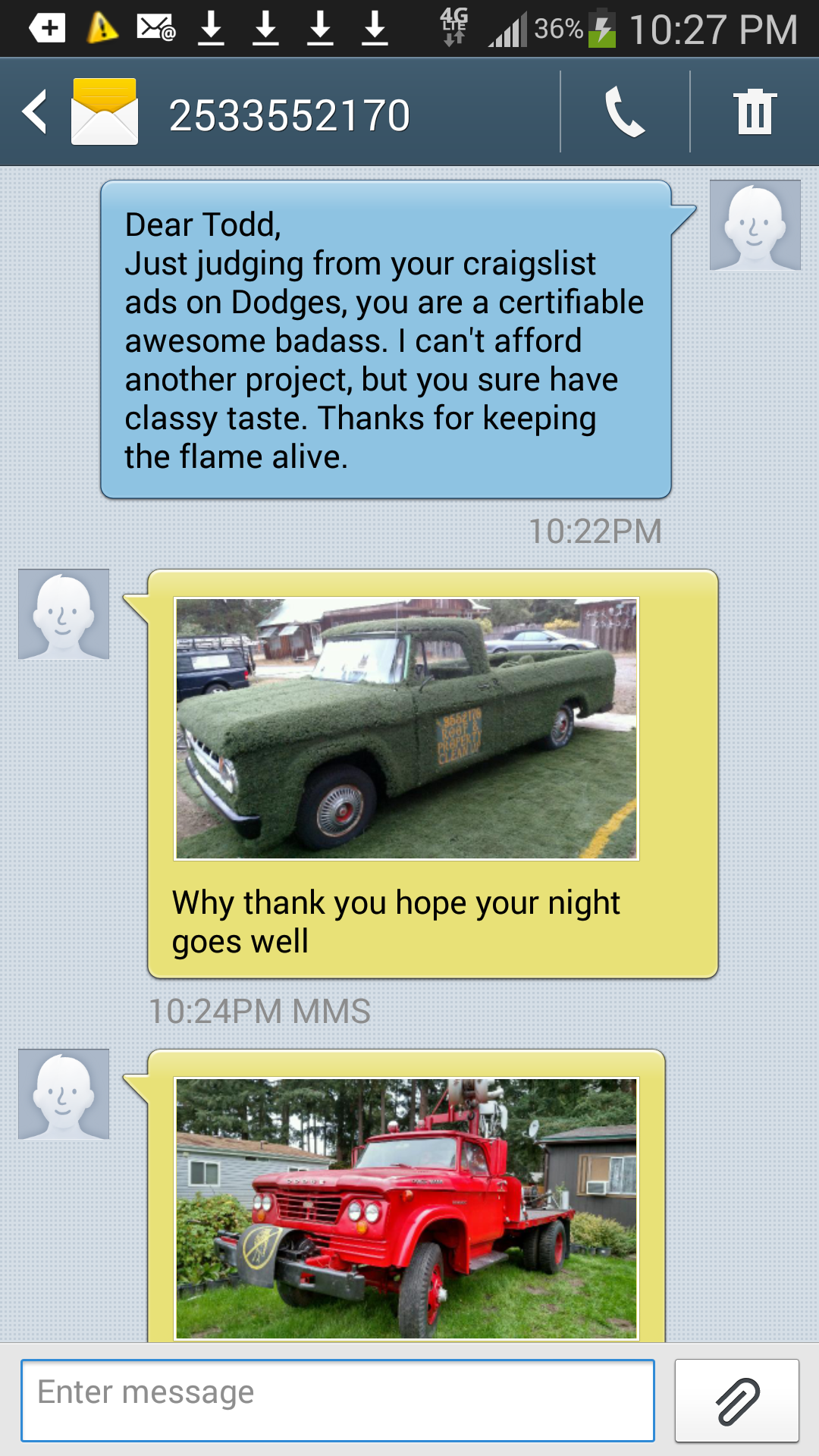Go back to the conversations list
The width and height of the screenshot is (819, 1456).
click(x=36, y=112)
